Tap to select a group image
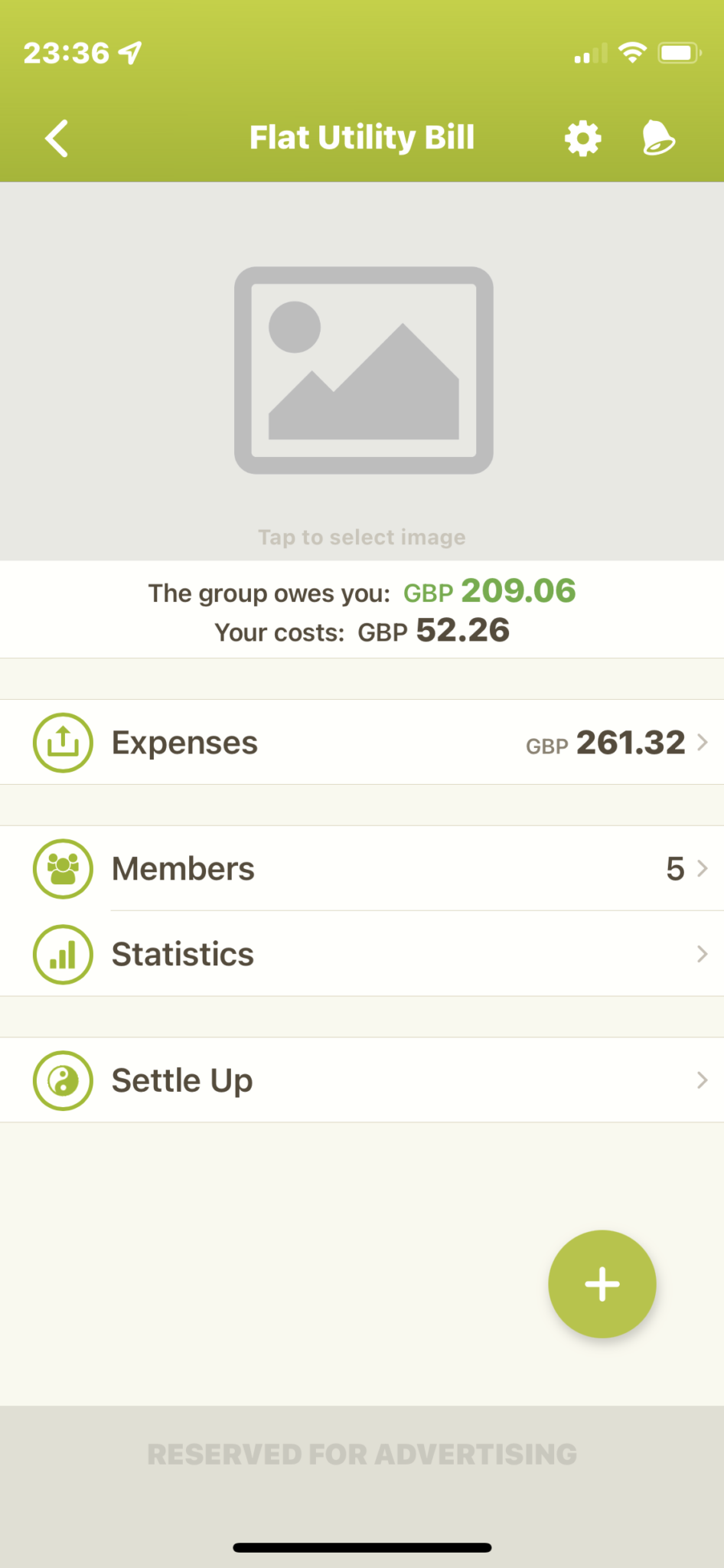Screen dimensions: 724x1568 click(x=362, y=536)
